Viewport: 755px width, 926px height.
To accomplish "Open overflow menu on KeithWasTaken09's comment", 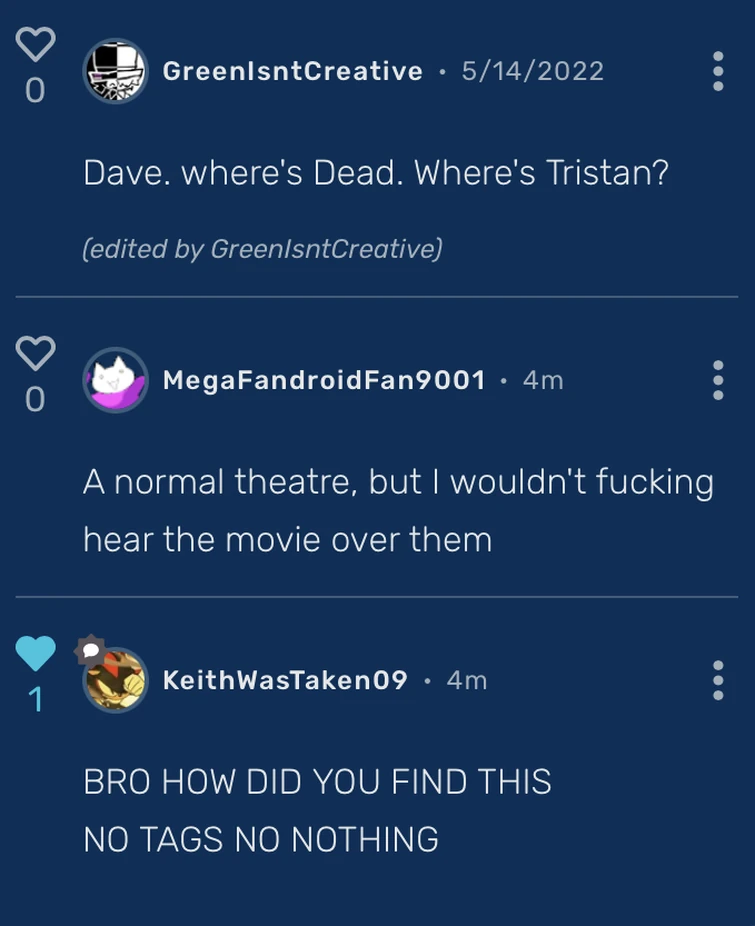I will pos(717,680).
